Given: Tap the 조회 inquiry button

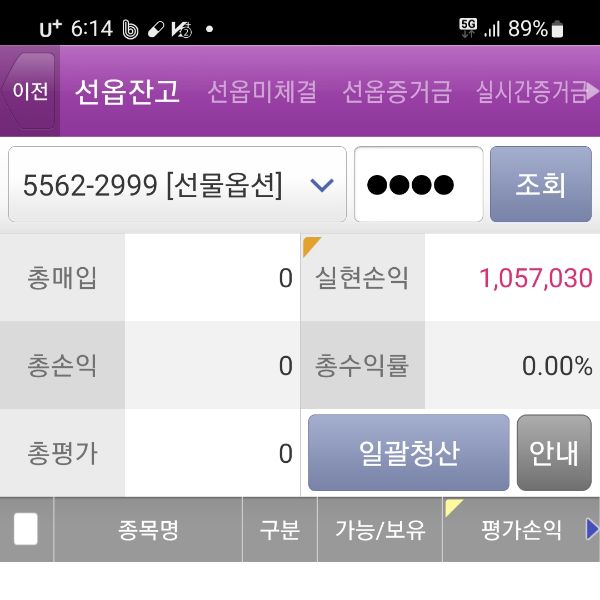Looking at the screenshot, I should coord(540,185).
